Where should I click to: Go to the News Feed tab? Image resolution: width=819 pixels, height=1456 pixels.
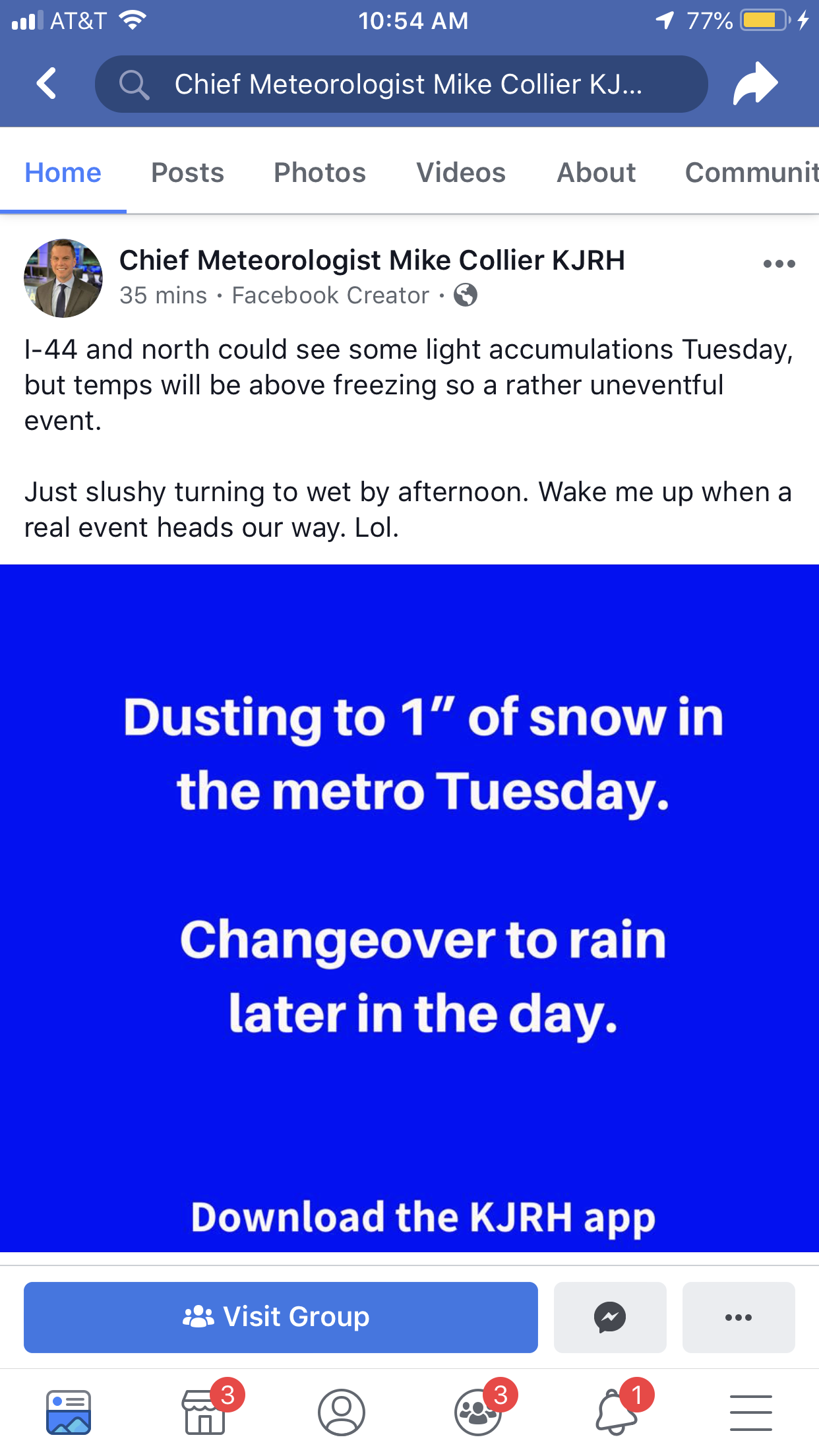69,1412
